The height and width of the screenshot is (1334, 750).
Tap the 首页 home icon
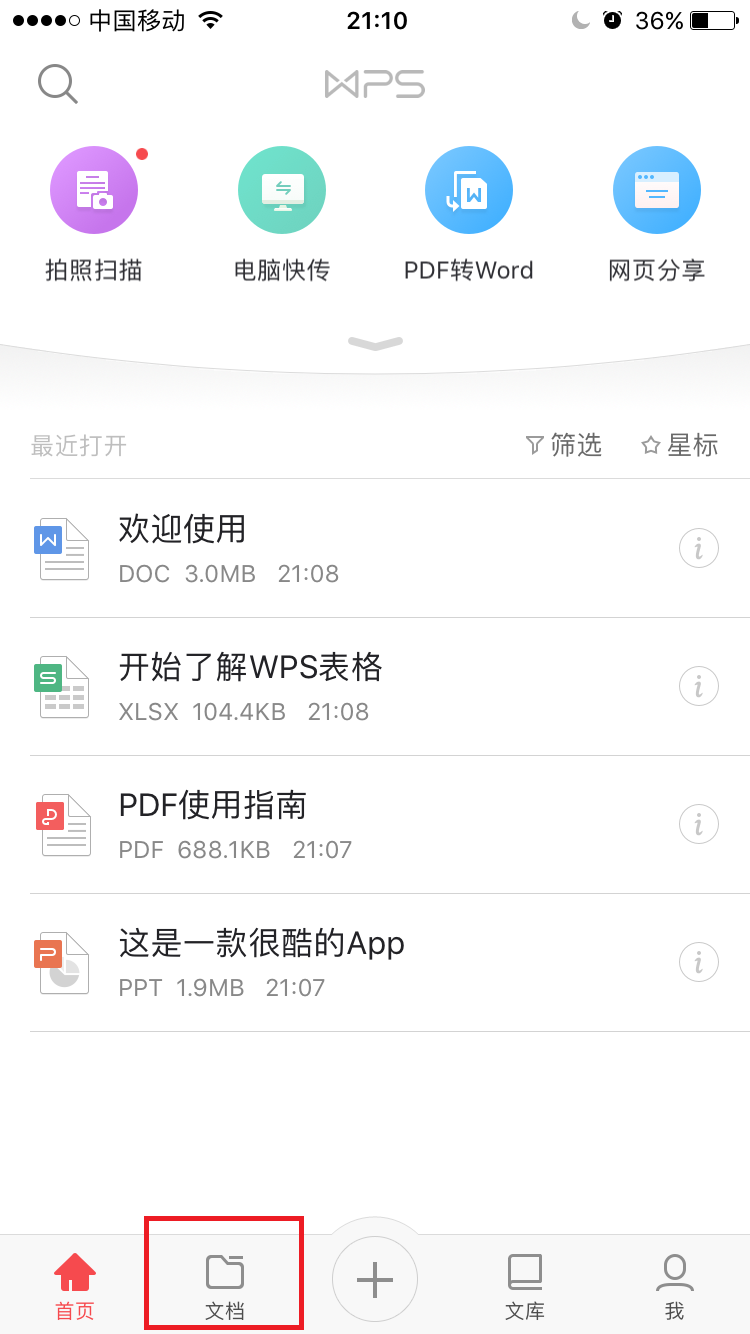[x=74, y=1278]
